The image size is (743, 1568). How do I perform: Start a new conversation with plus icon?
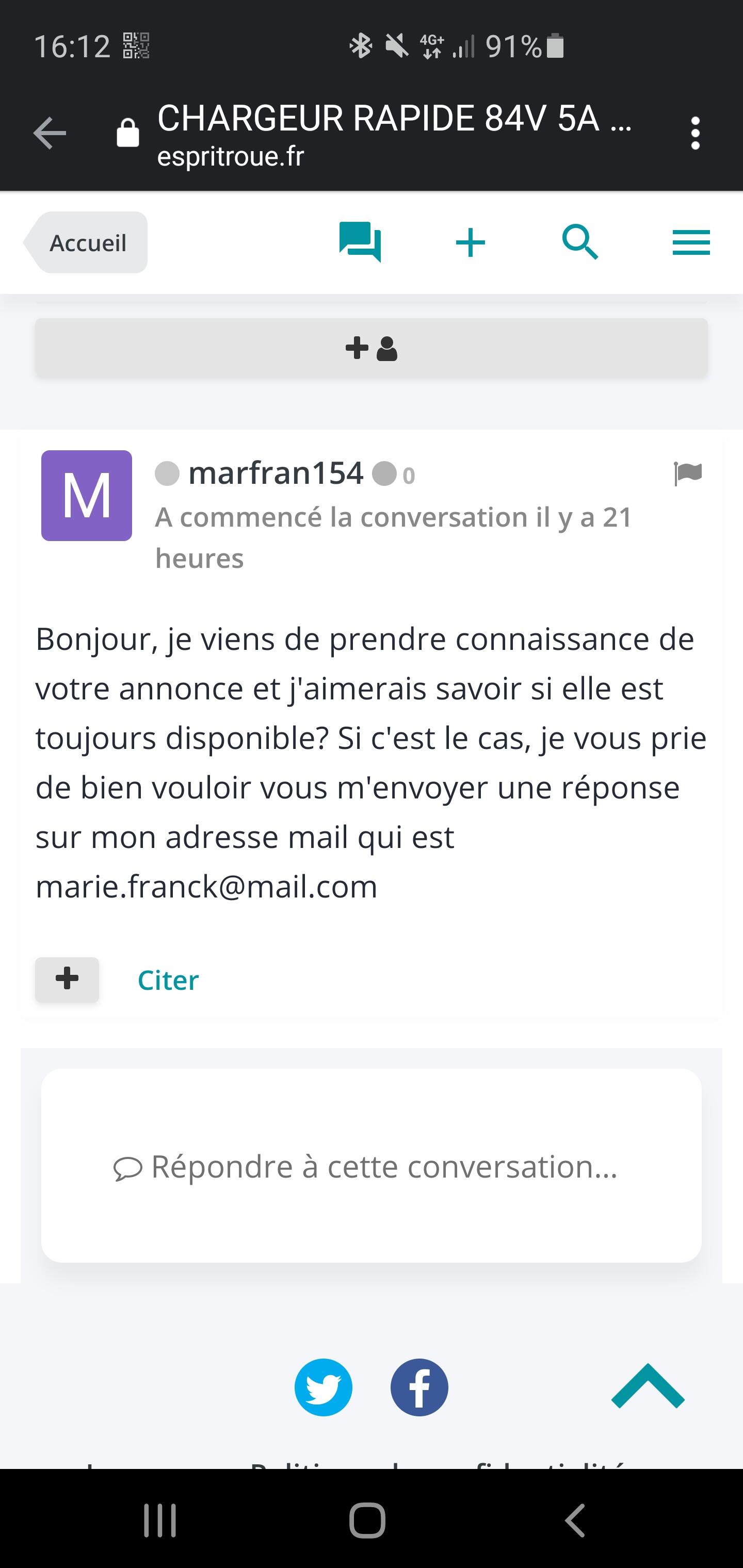point(471,243)
